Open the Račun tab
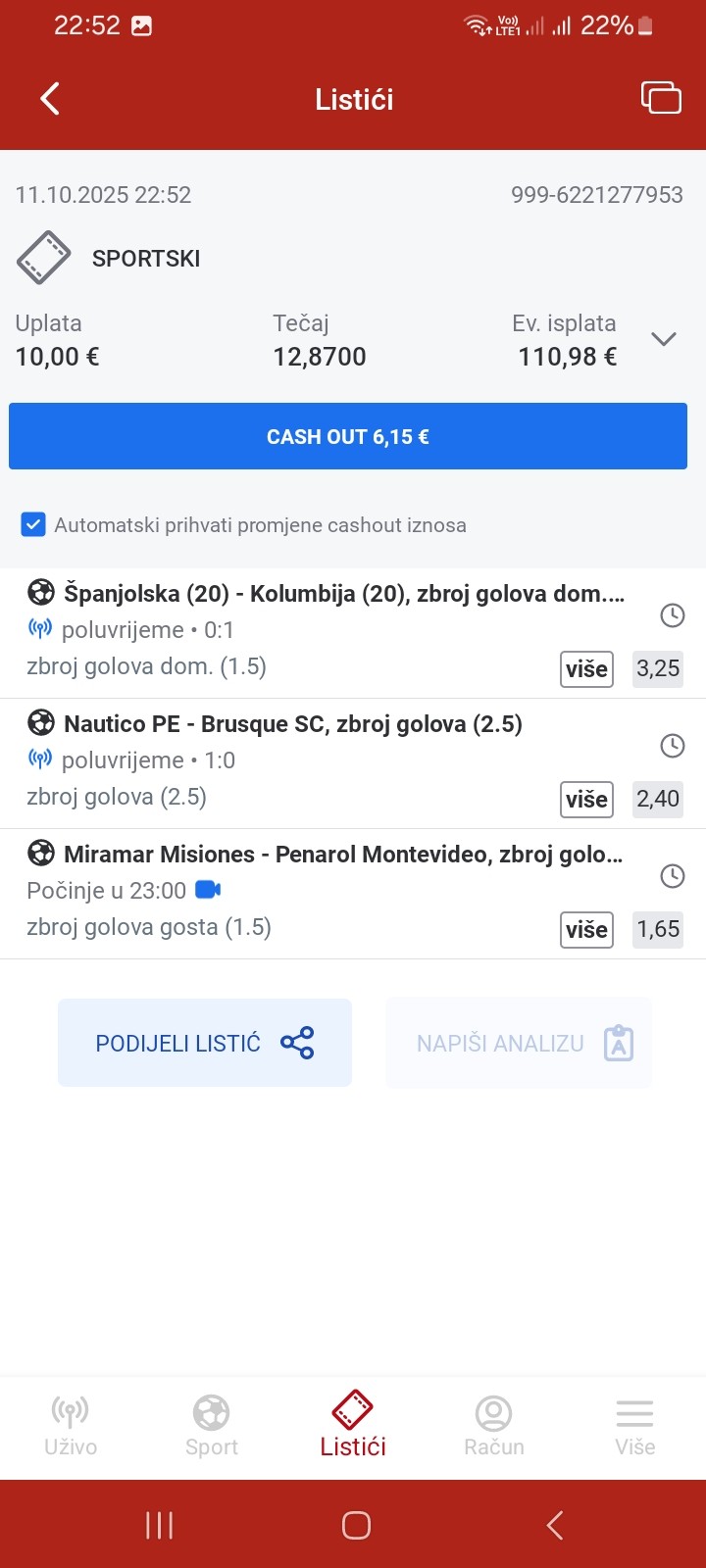Image resolution: width=706 pixels, height=1568 pixels. point(494,1427)
